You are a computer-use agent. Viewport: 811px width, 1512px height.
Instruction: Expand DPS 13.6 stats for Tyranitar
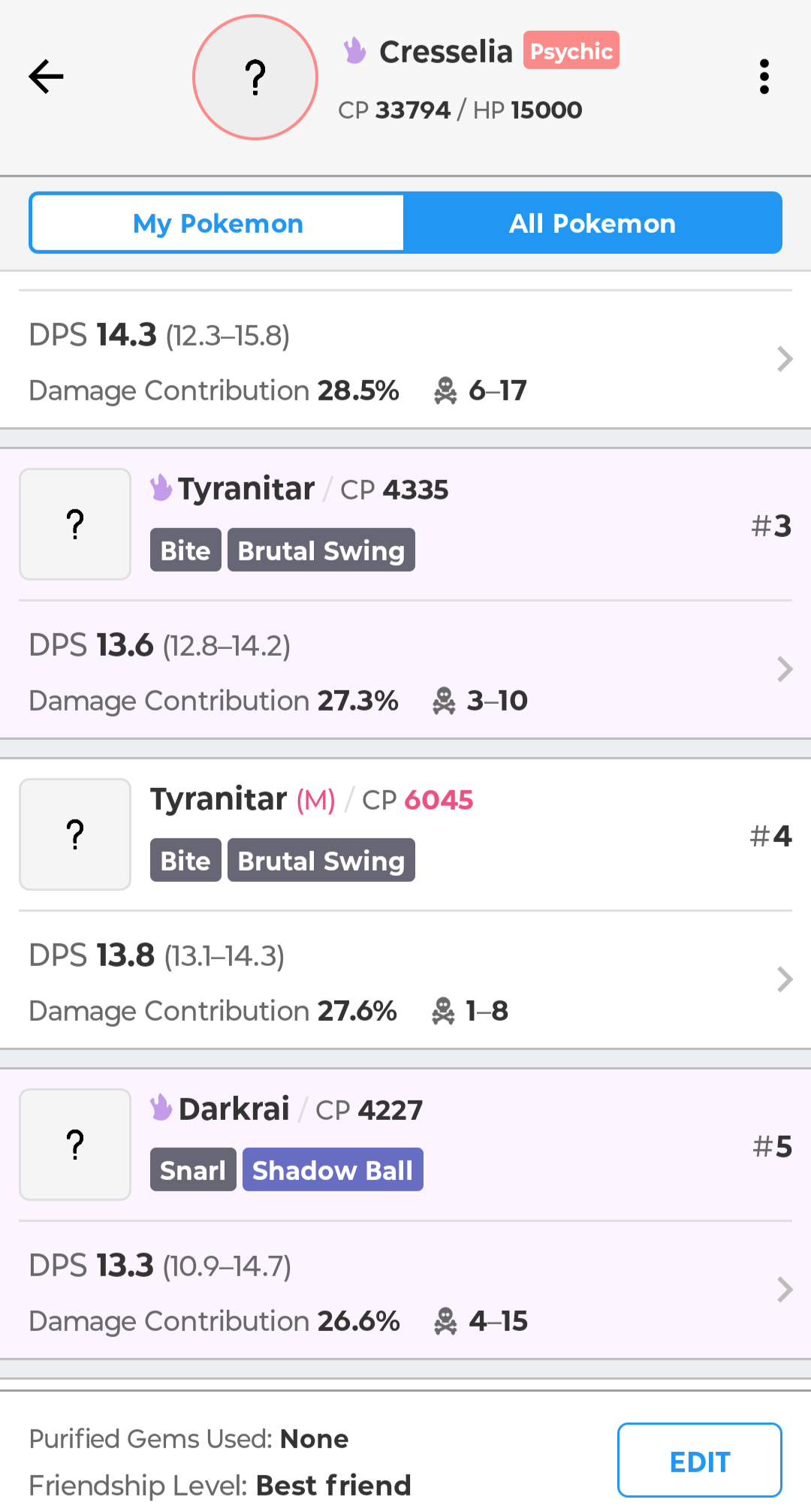[405, 671]
